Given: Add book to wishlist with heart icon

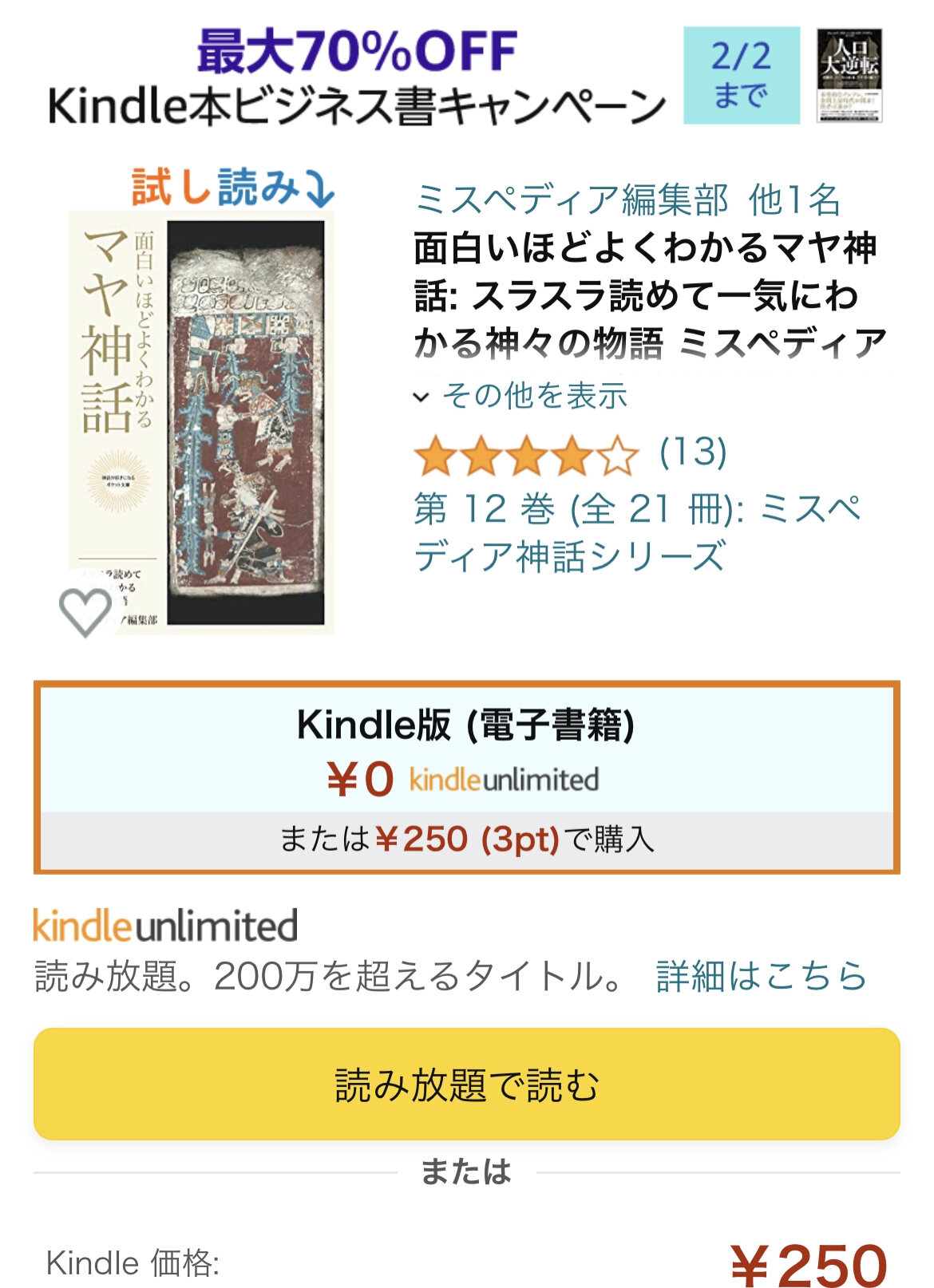Looking at the screenshot, I should point(85,611).
